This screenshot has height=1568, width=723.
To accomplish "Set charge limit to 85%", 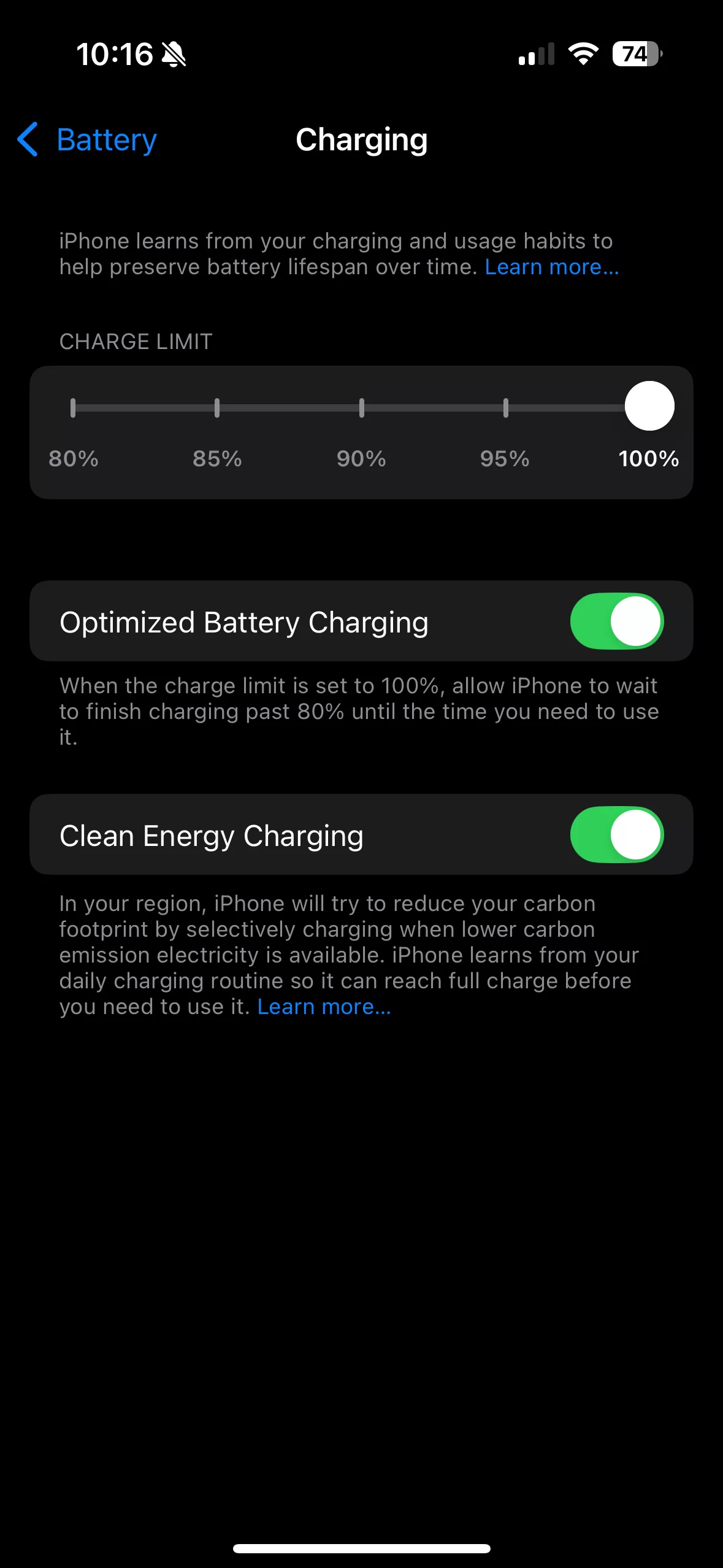I will [217, 407].
